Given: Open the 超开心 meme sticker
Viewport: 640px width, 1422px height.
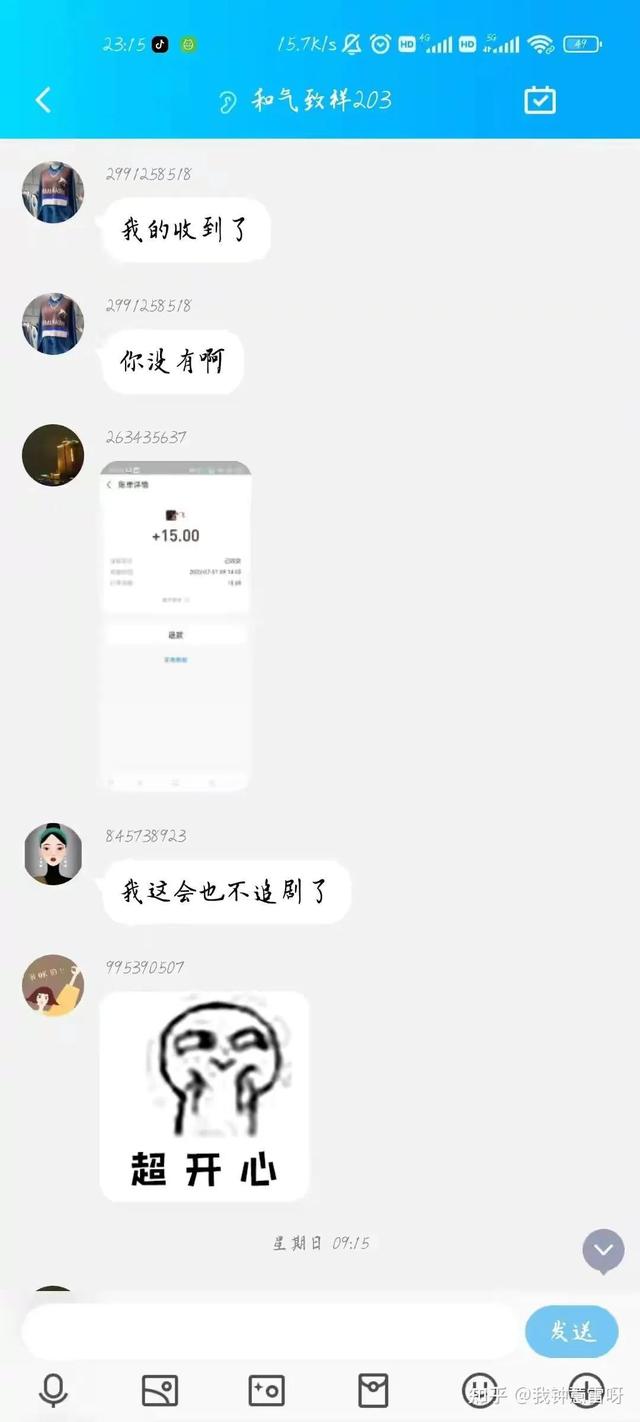Looking at the screenshot, I should coord(205,1096).
